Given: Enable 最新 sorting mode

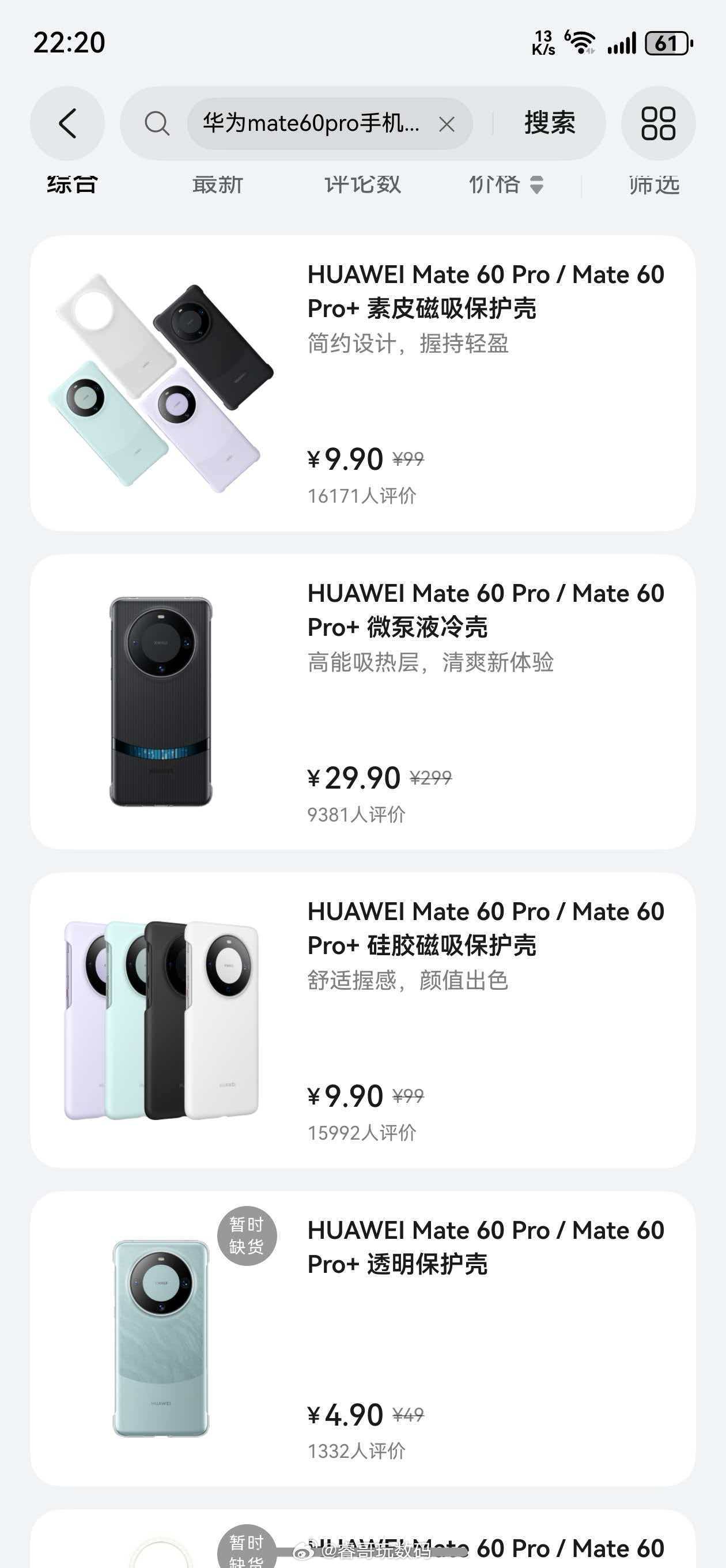Looking at the screenshot, I should click(217, 184).
